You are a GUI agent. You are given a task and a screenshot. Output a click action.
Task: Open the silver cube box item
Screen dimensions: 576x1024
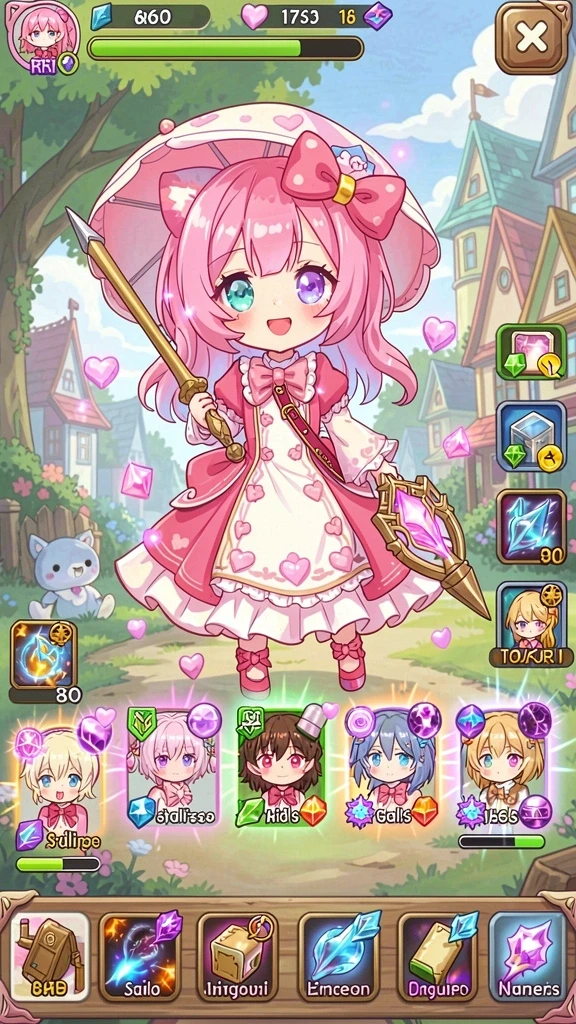(531, 437)
